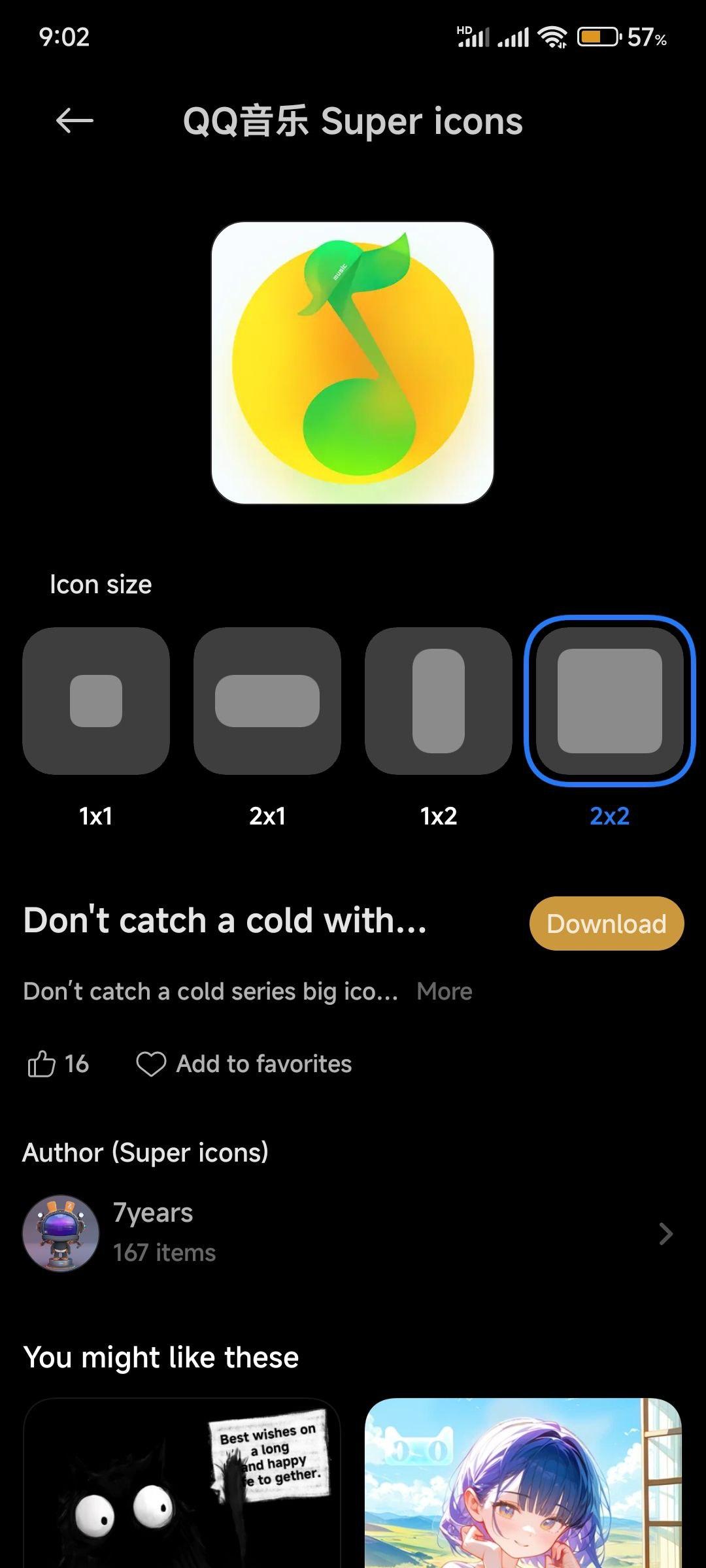Viewport: 706px width, 1568px height.
Task: Like this icon with thumbs up
Action: tap(58, 1064)
